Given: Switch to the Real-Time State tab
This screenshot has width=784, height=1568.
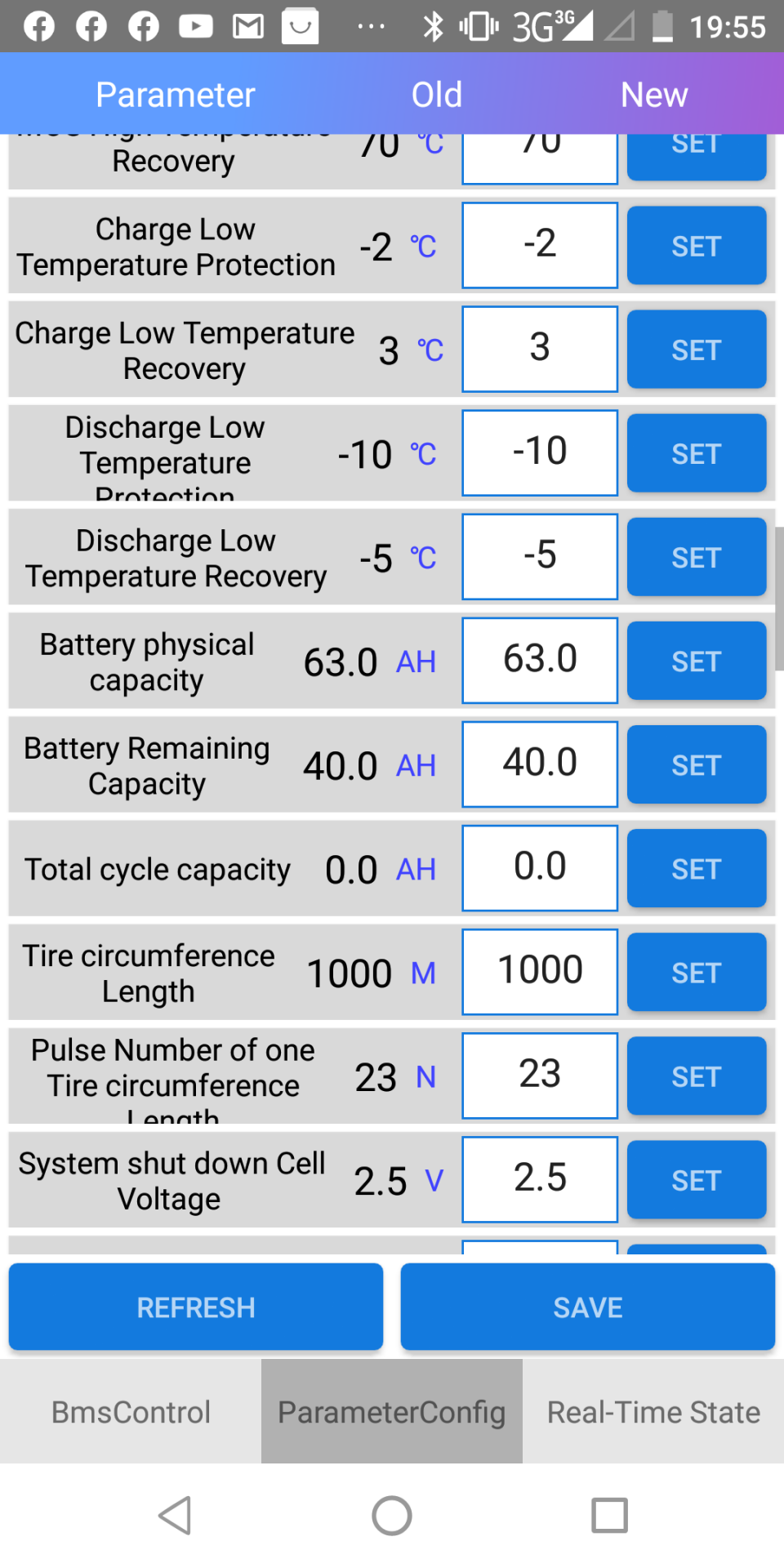Looking at the screenshot, I should click(x=653, y=1411).
